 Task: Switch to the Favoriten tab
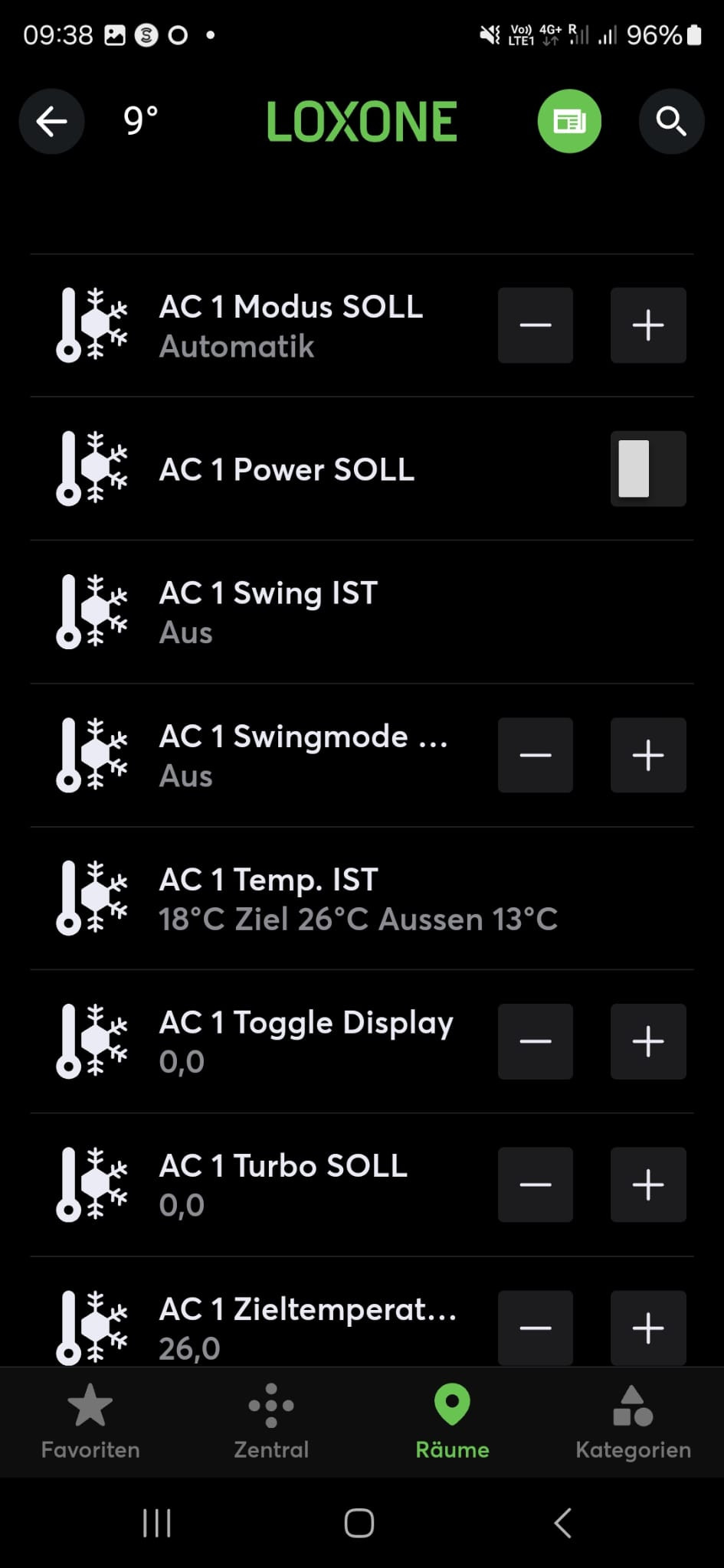point(90,1423)
